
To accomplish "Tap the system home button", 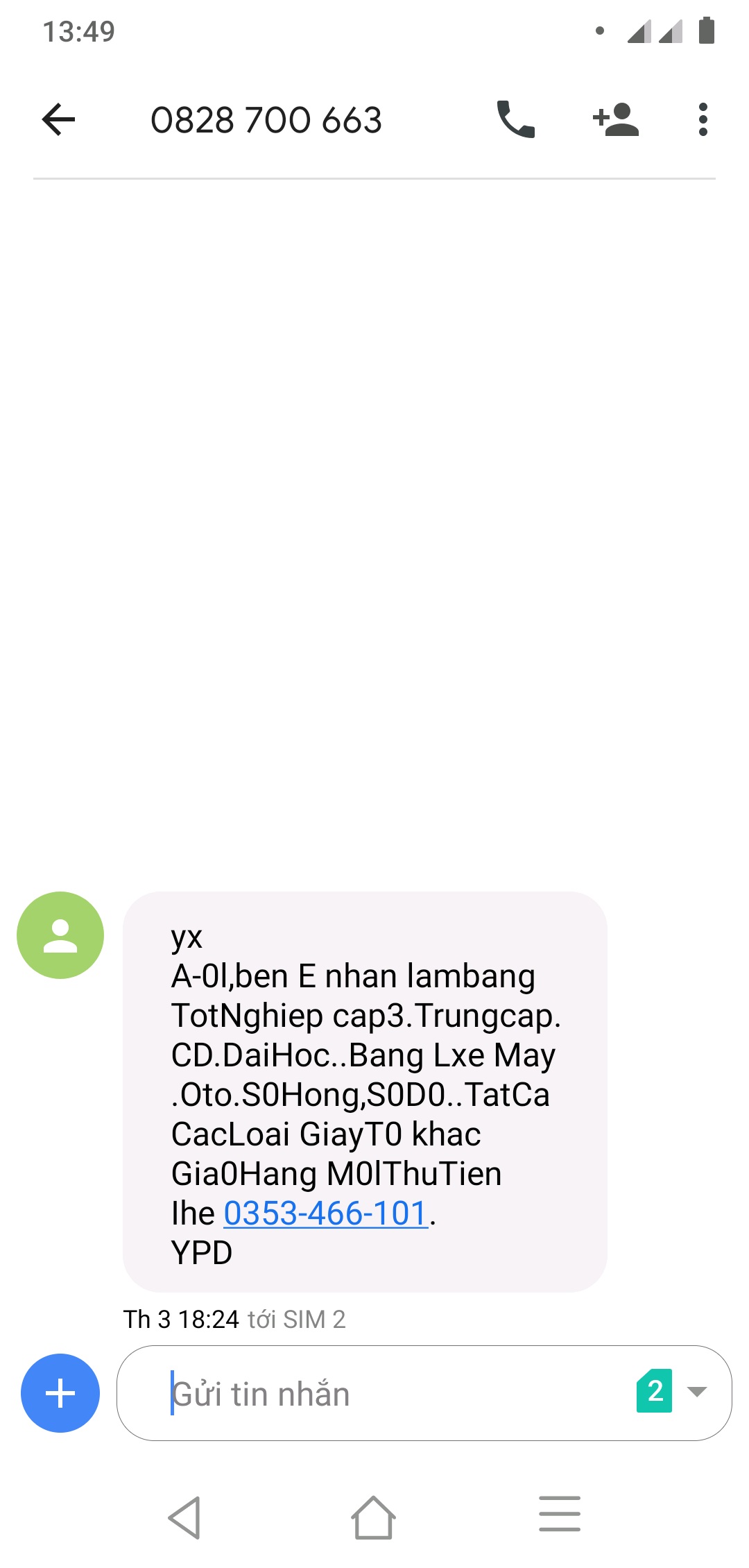I will (x=373, y=1517).
